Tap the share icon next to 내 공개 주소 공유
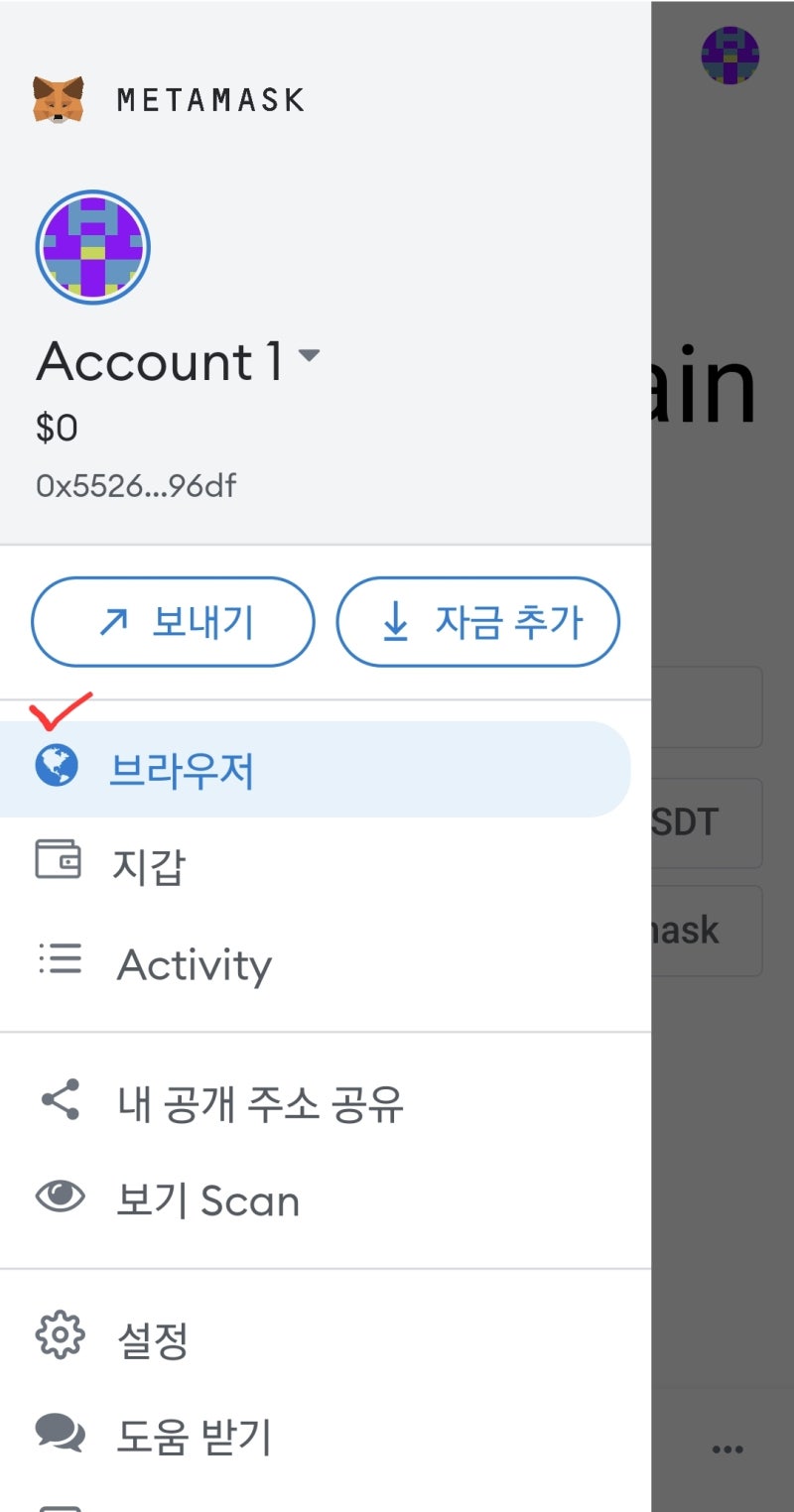 61,1098
